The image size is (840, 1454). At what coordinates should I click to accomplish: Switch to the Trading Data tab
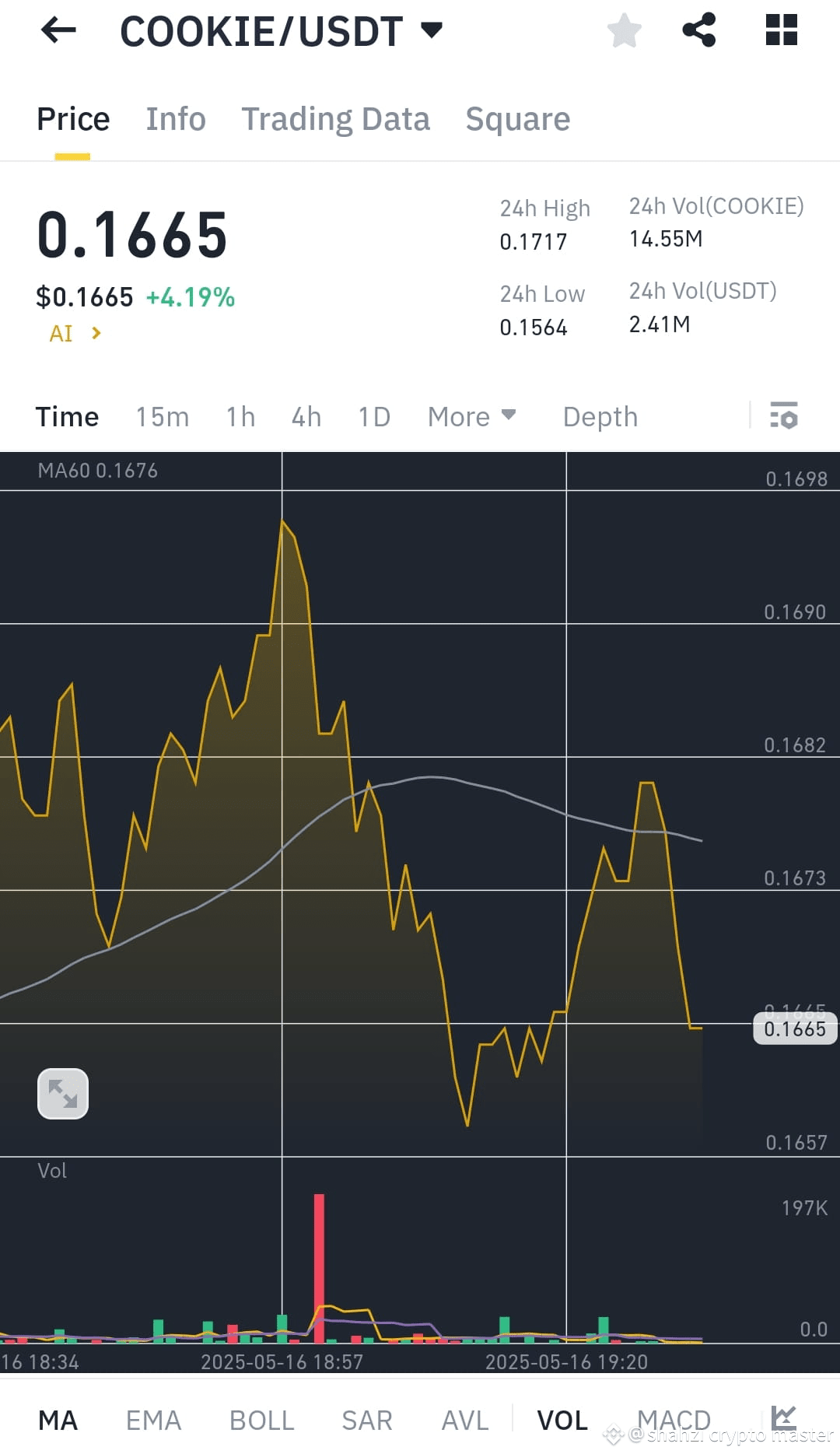[x=336, y=118]
